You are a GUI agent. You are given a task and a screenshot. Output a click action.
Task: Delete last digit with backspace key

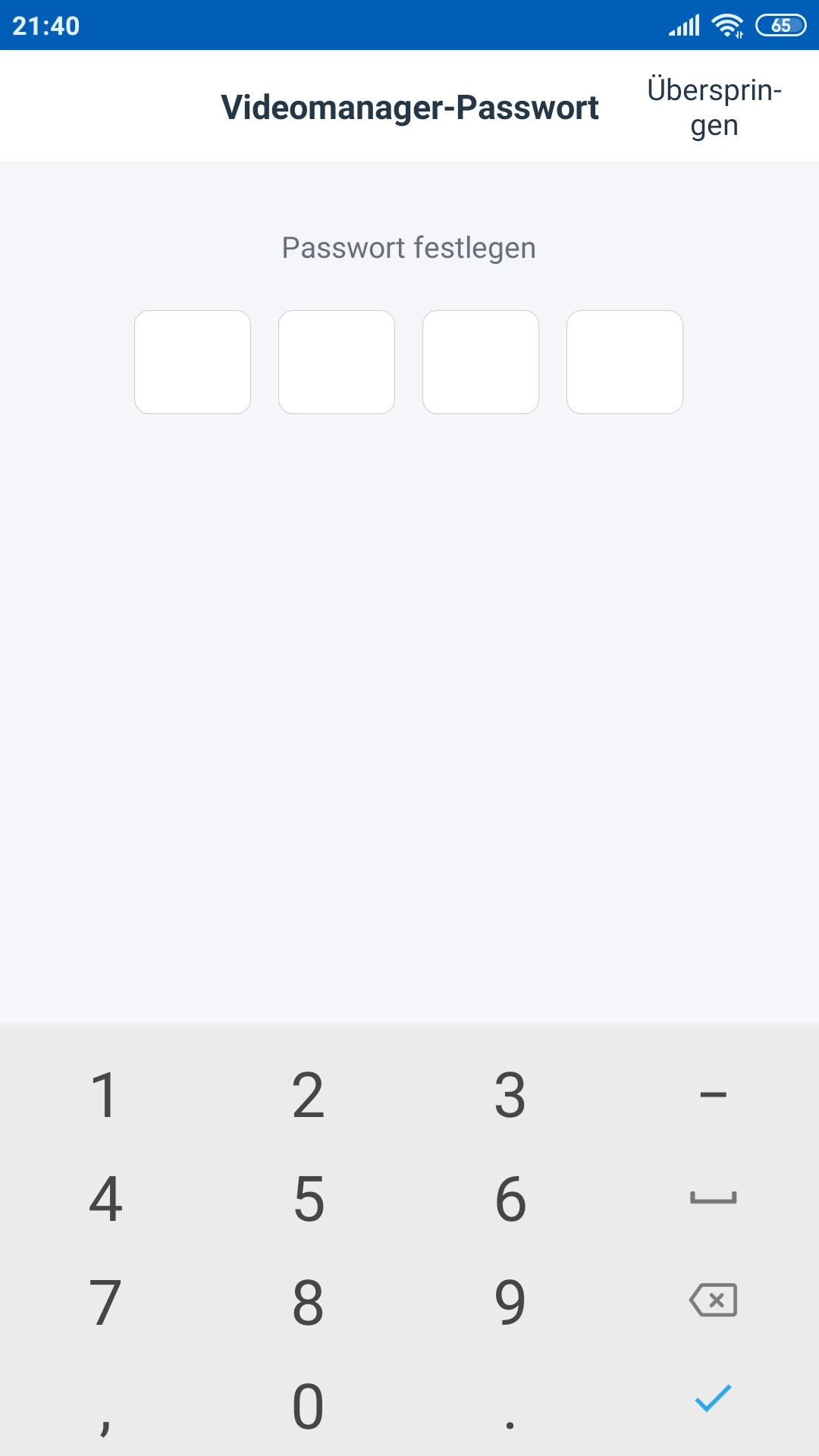pyautogui.click(x=713, y=1300)
